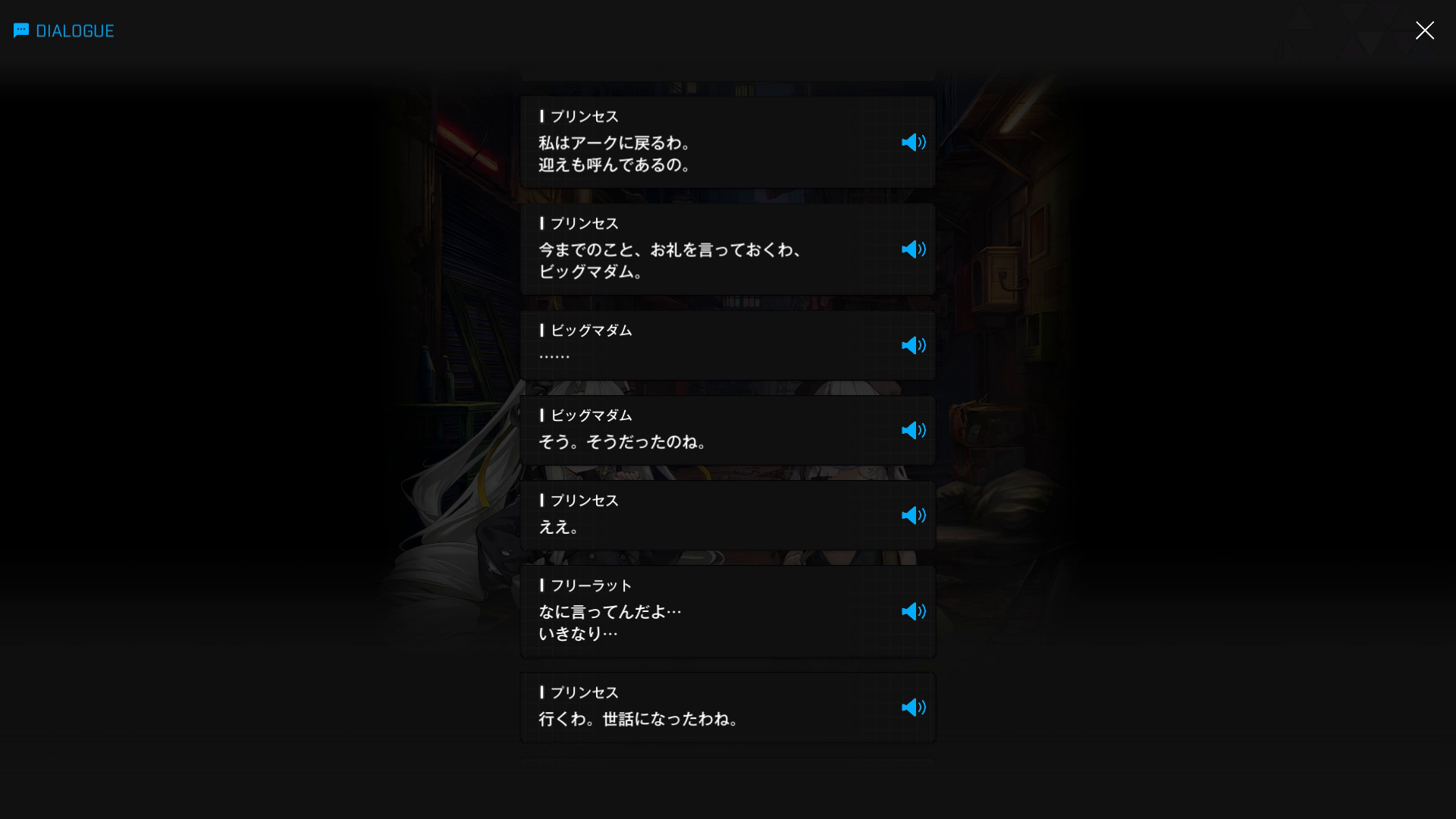Play voice for "私はアークに戻るわ" line
Screen dimensions: 1456x819
point(913,143)
